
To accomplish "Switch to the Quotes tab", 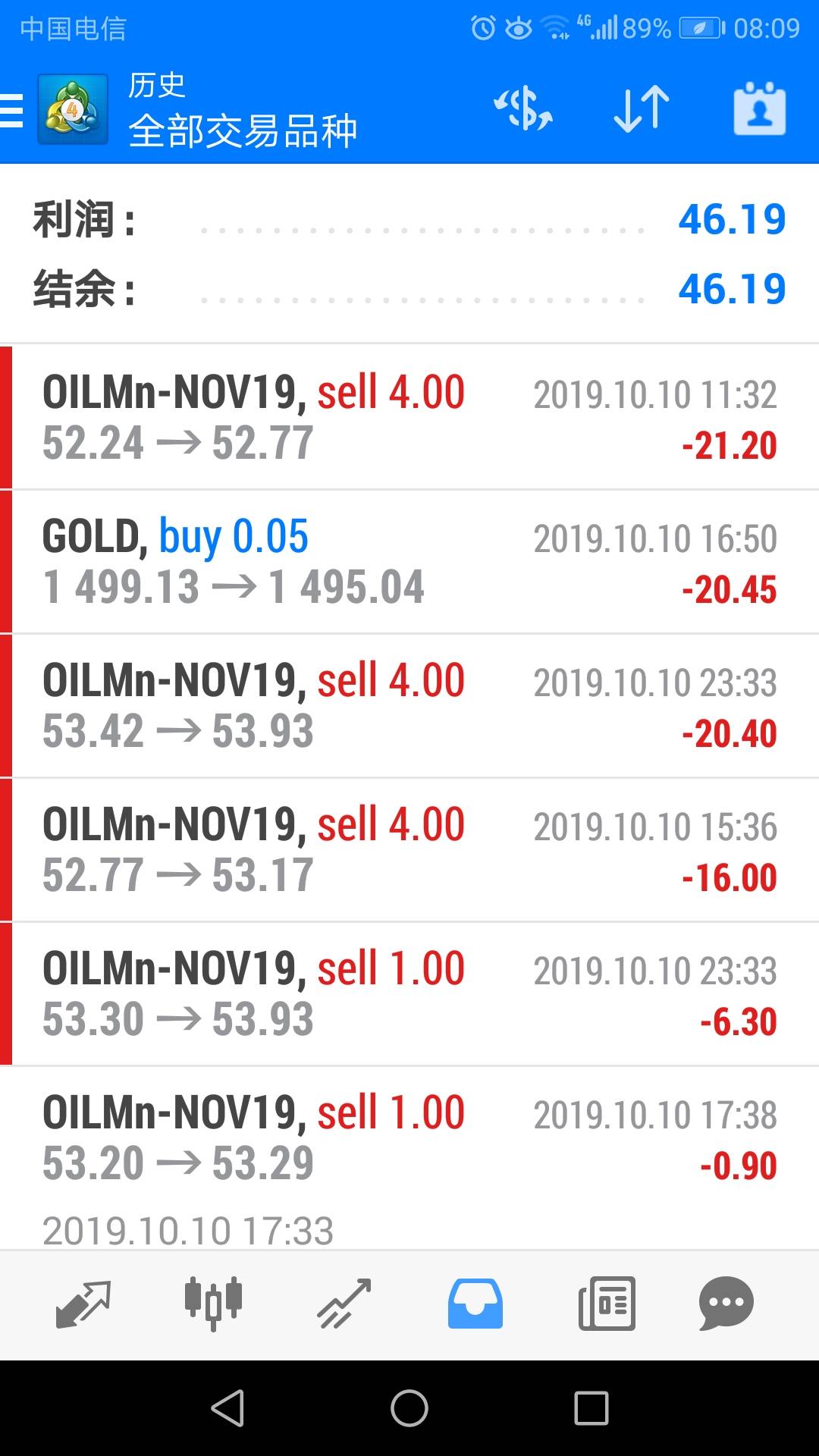I will click(x=83, y=1304).
